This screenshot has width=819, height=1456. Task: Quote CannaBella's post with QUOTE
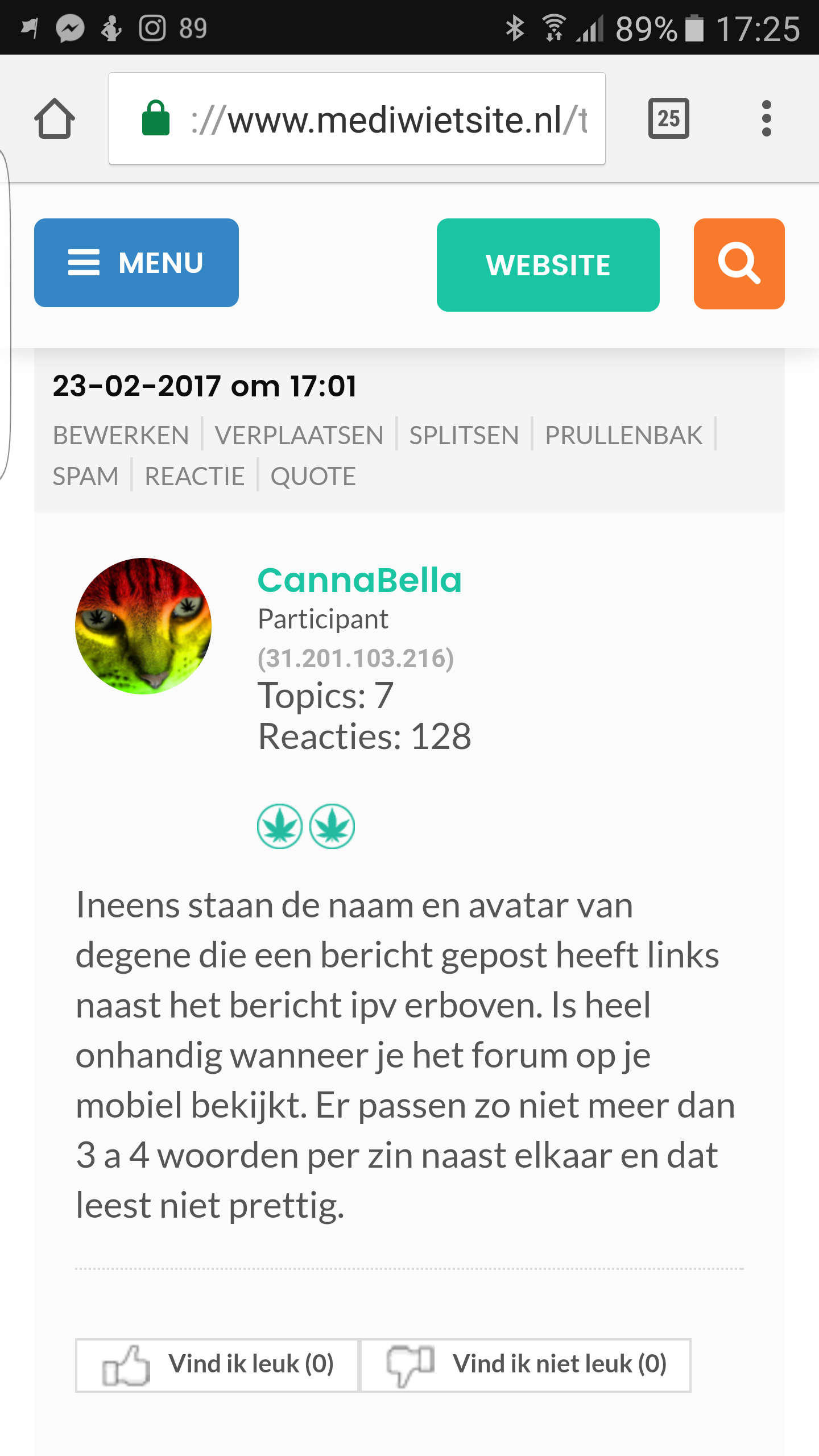click(313, 477)
